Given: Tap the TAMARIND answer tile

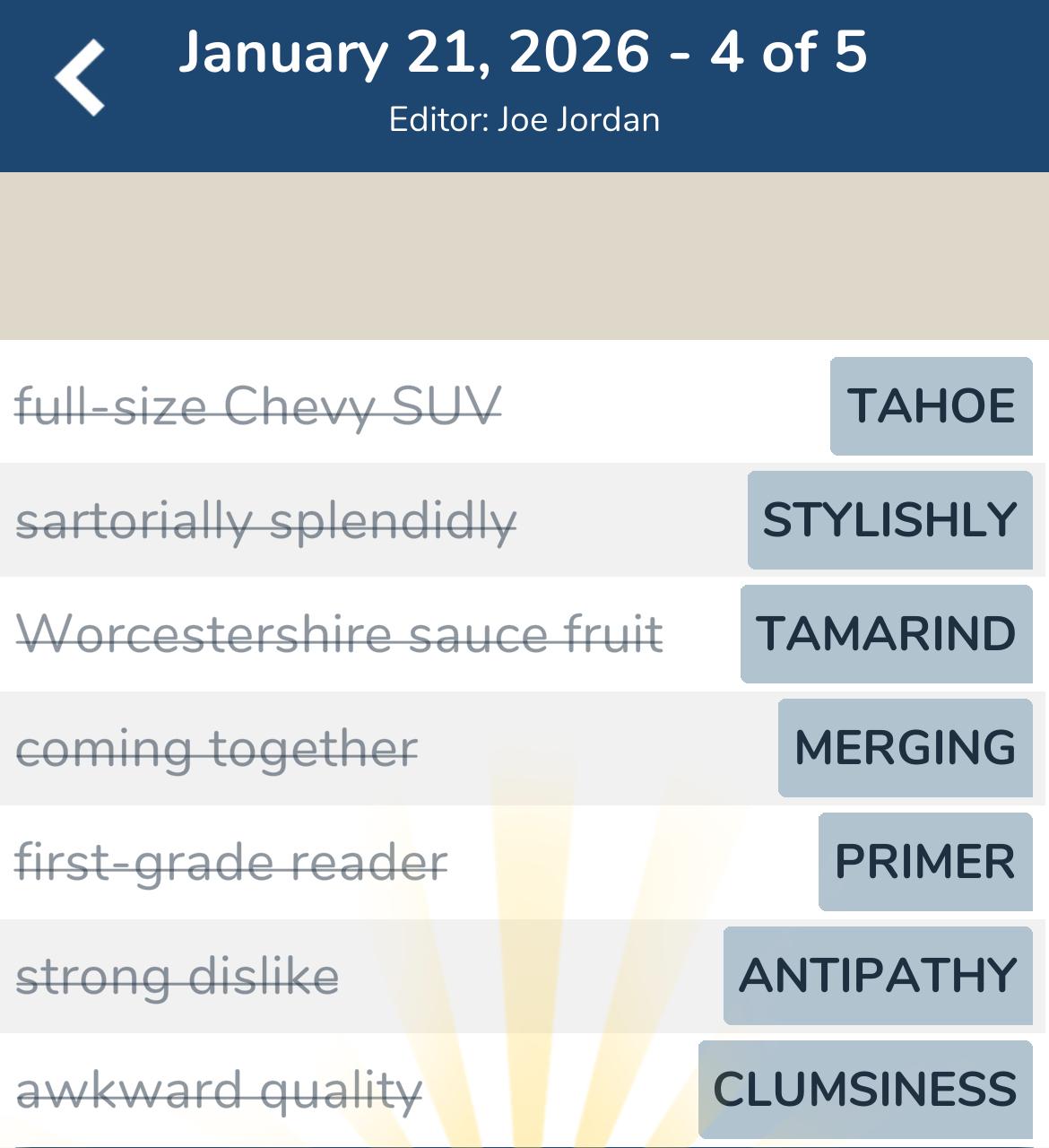Looking at the screenshot, I should (885, 634).
